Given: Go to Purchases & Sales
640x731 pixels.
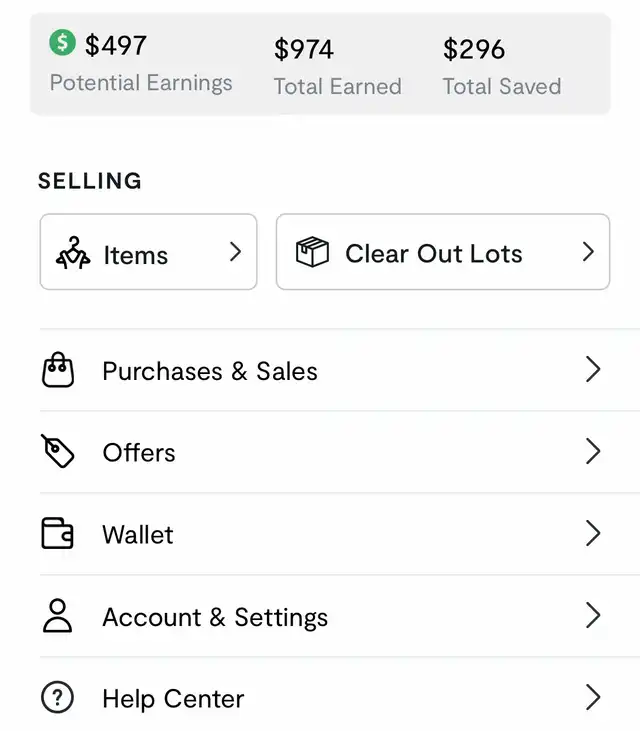Looking at the screenshot, I should [320, 371].
